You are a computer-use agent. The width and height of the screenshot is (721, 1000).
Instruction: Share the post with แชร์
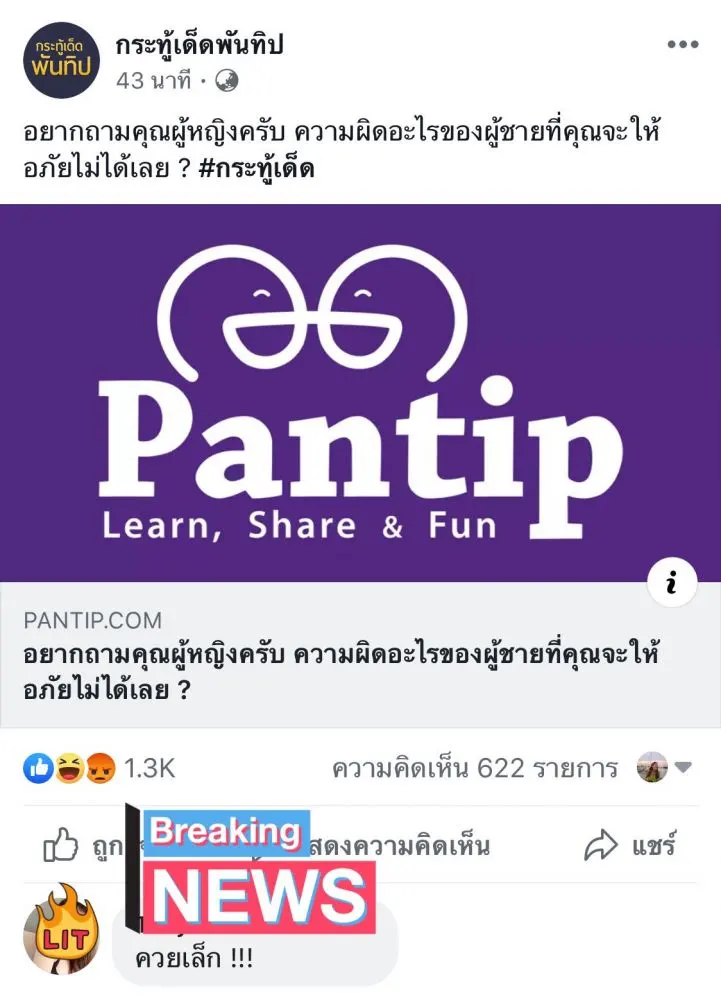click(x=631, y=847)
